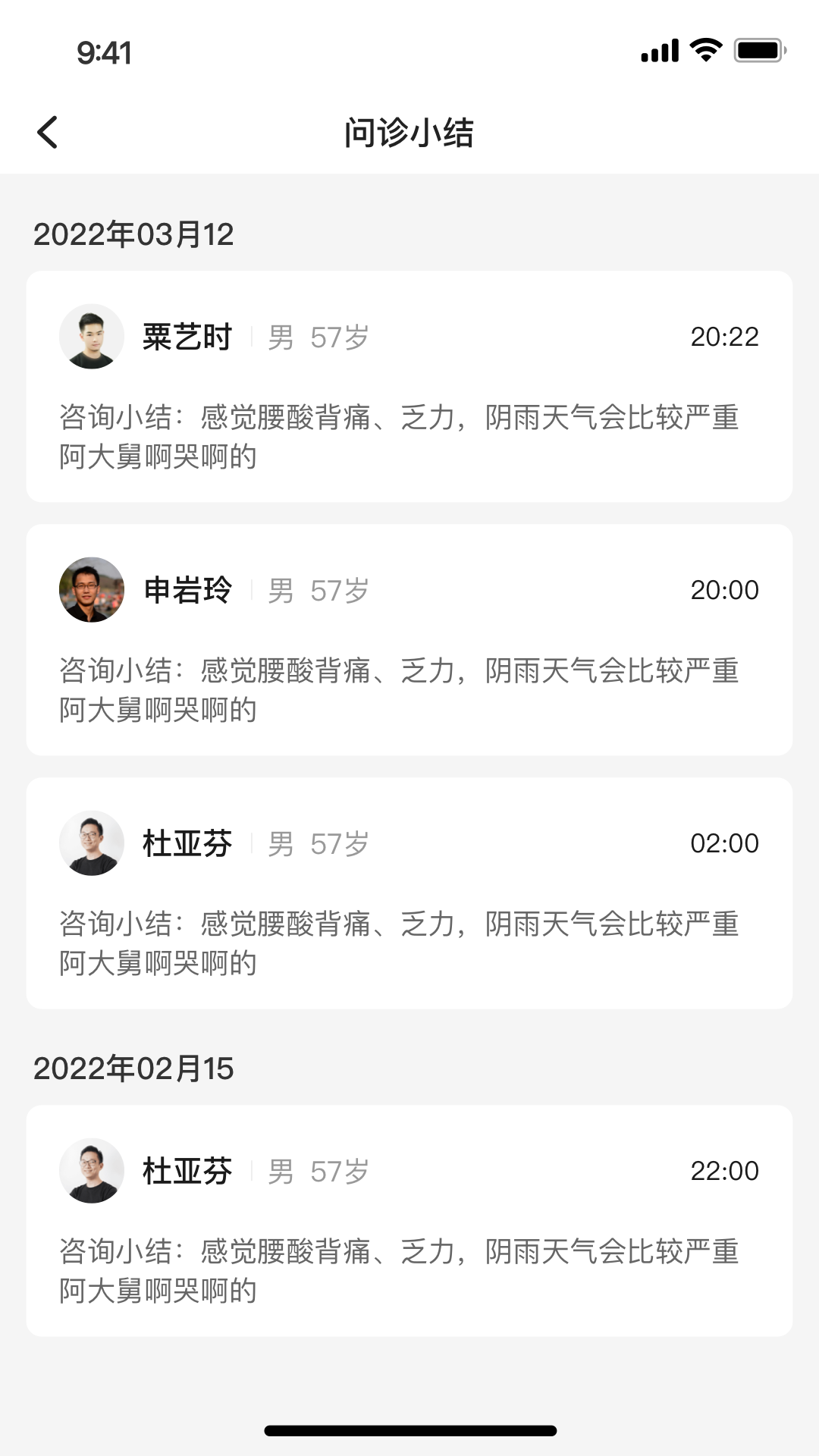Tap the 男 57岁 label beside 粟艺时
Screen dimensions: 819x1456
(x=318, y=339)
